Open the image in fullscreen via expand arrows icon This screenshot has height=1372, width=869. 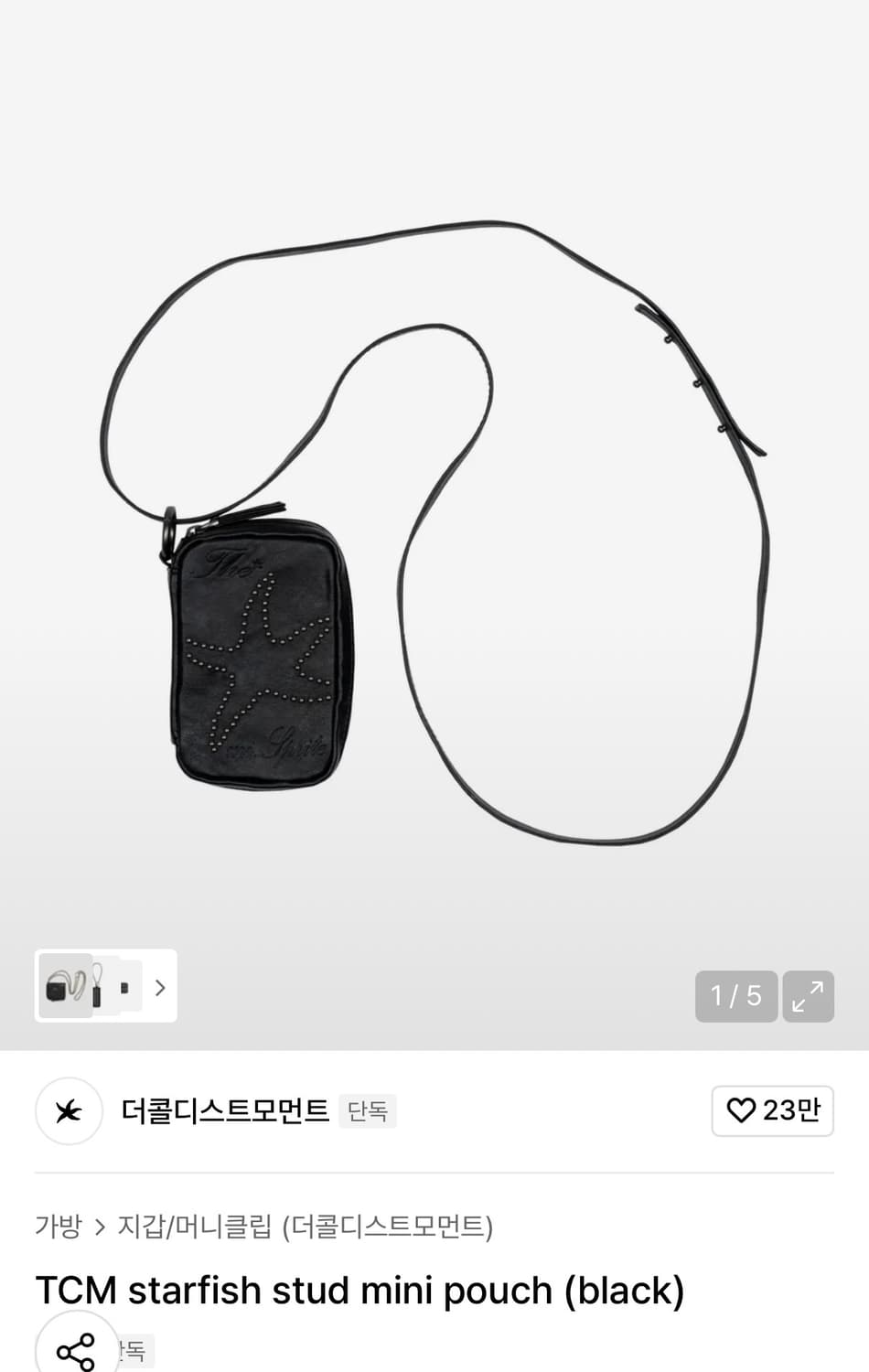tap(808, 995)
